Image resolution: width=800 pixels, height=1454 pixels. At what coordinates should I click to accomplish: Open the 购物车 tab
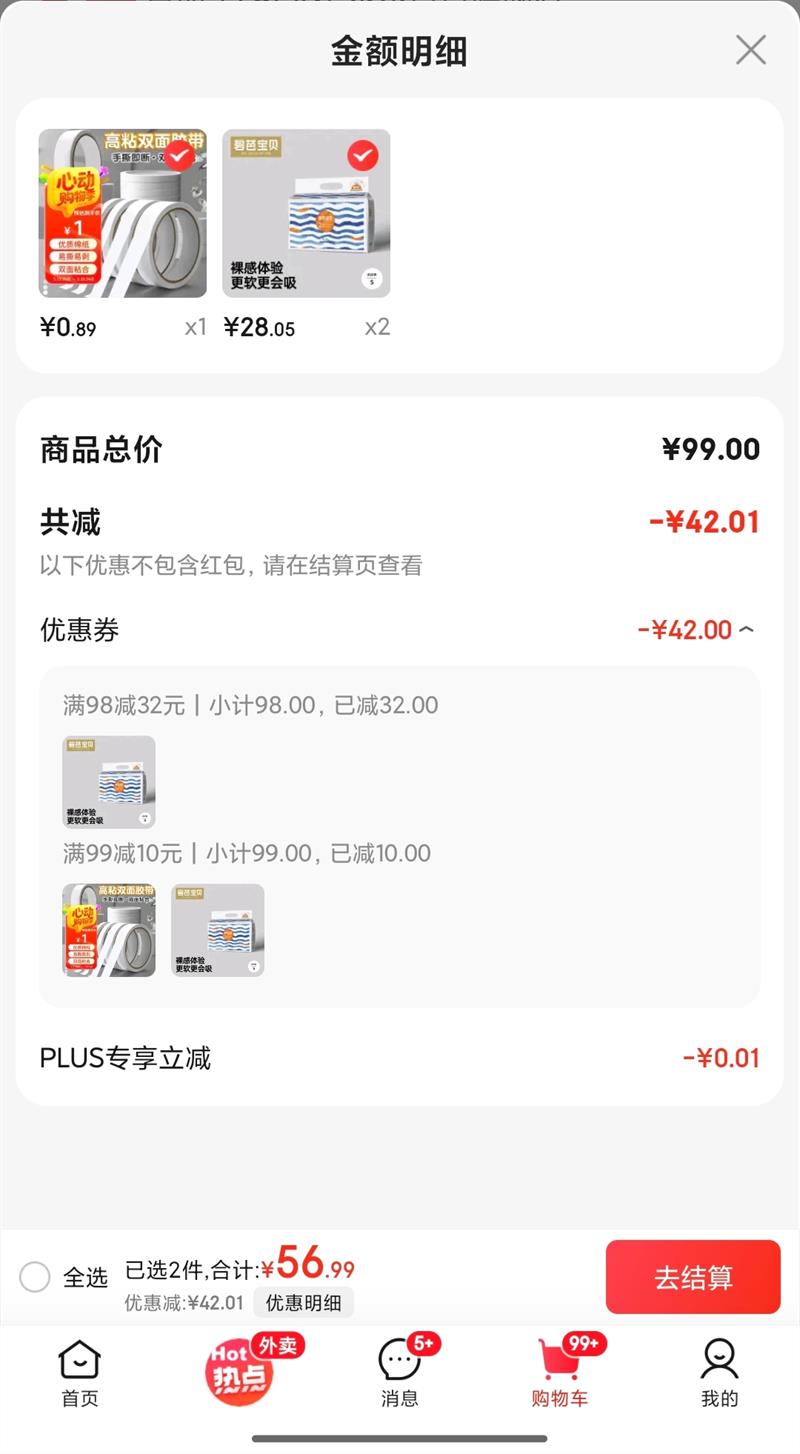tap(560, 1372)
